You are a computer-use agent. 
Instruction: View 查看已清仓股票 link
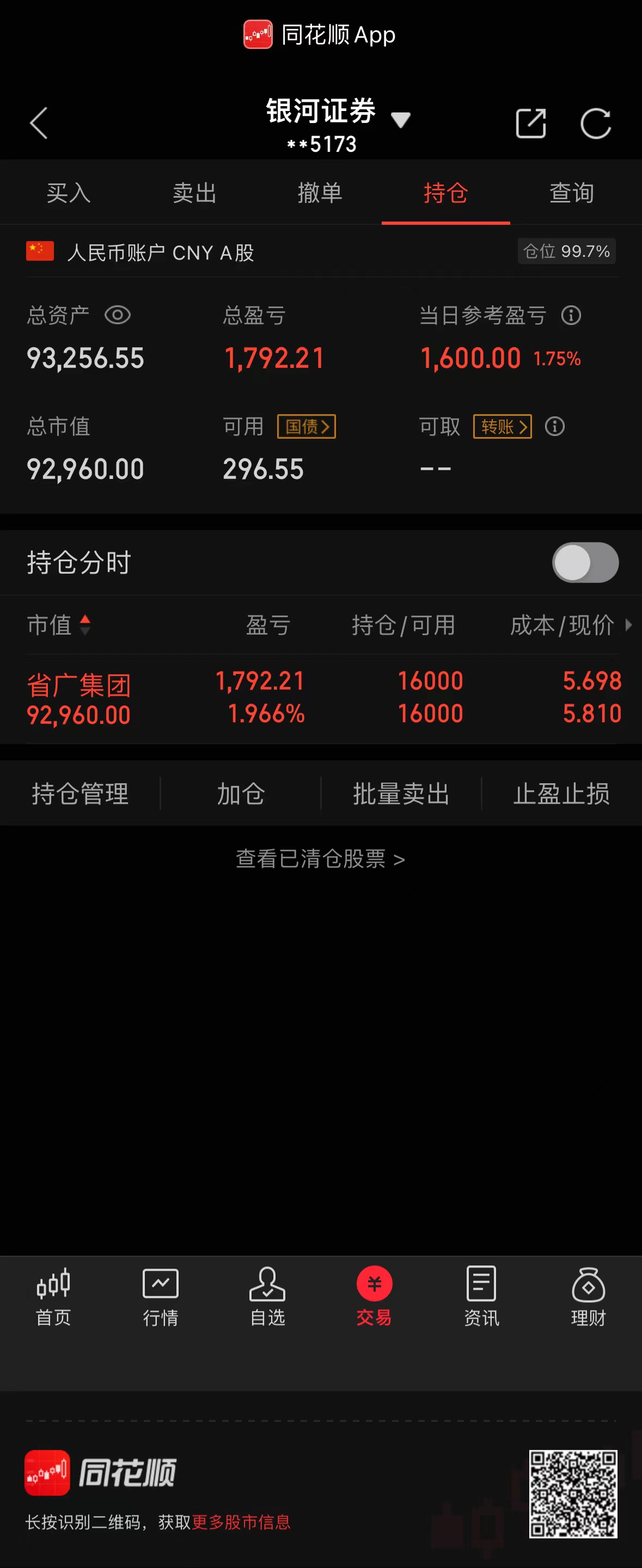(x=320, y=859)
